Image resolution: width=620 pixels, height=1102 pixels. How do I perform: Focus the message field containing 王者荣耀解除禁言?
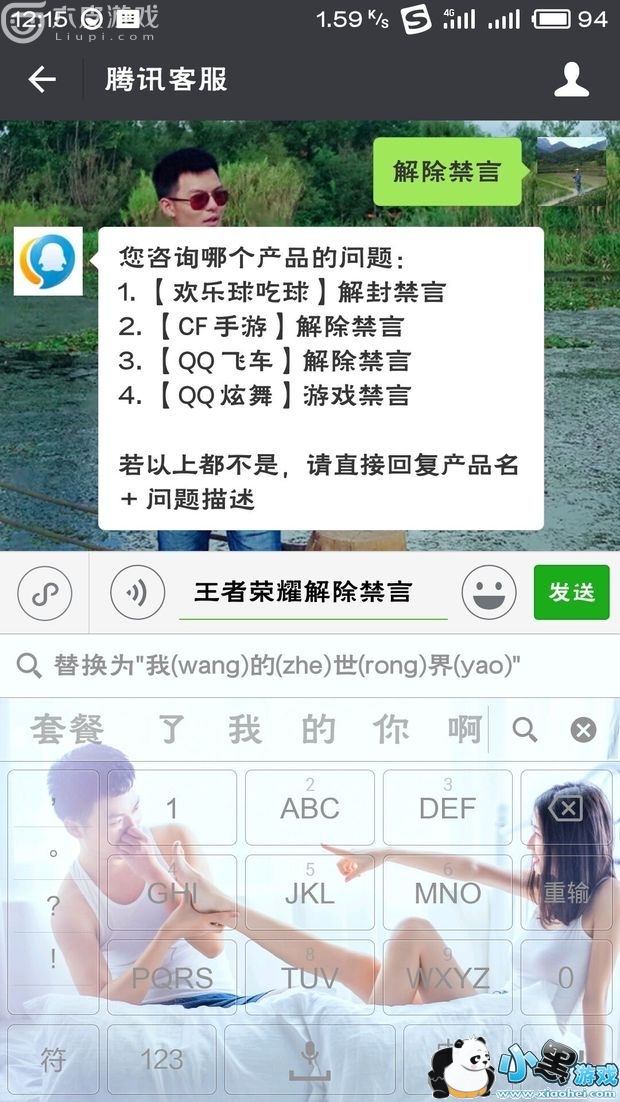click(302, 592)
